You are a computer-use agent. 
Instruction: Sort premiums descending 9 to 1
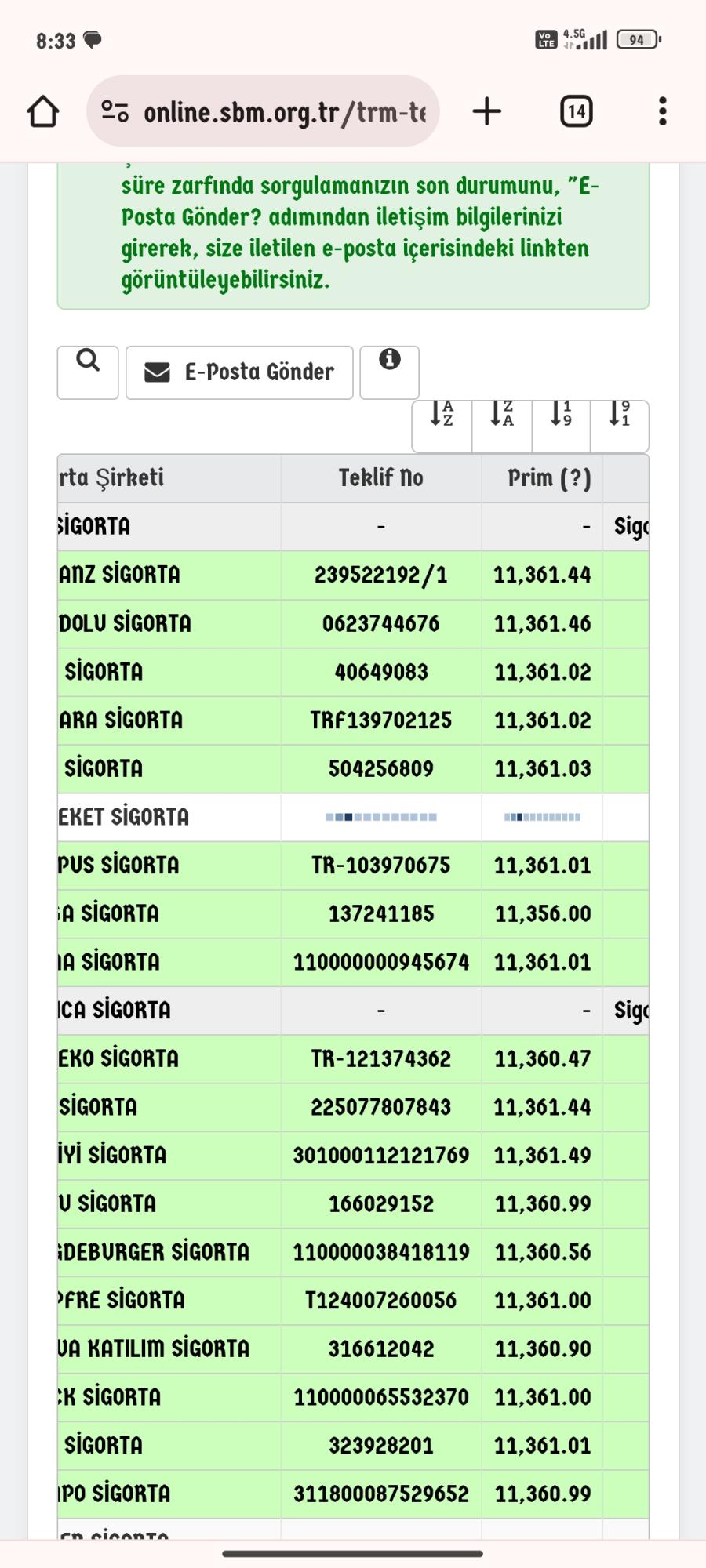coord(620,424)
